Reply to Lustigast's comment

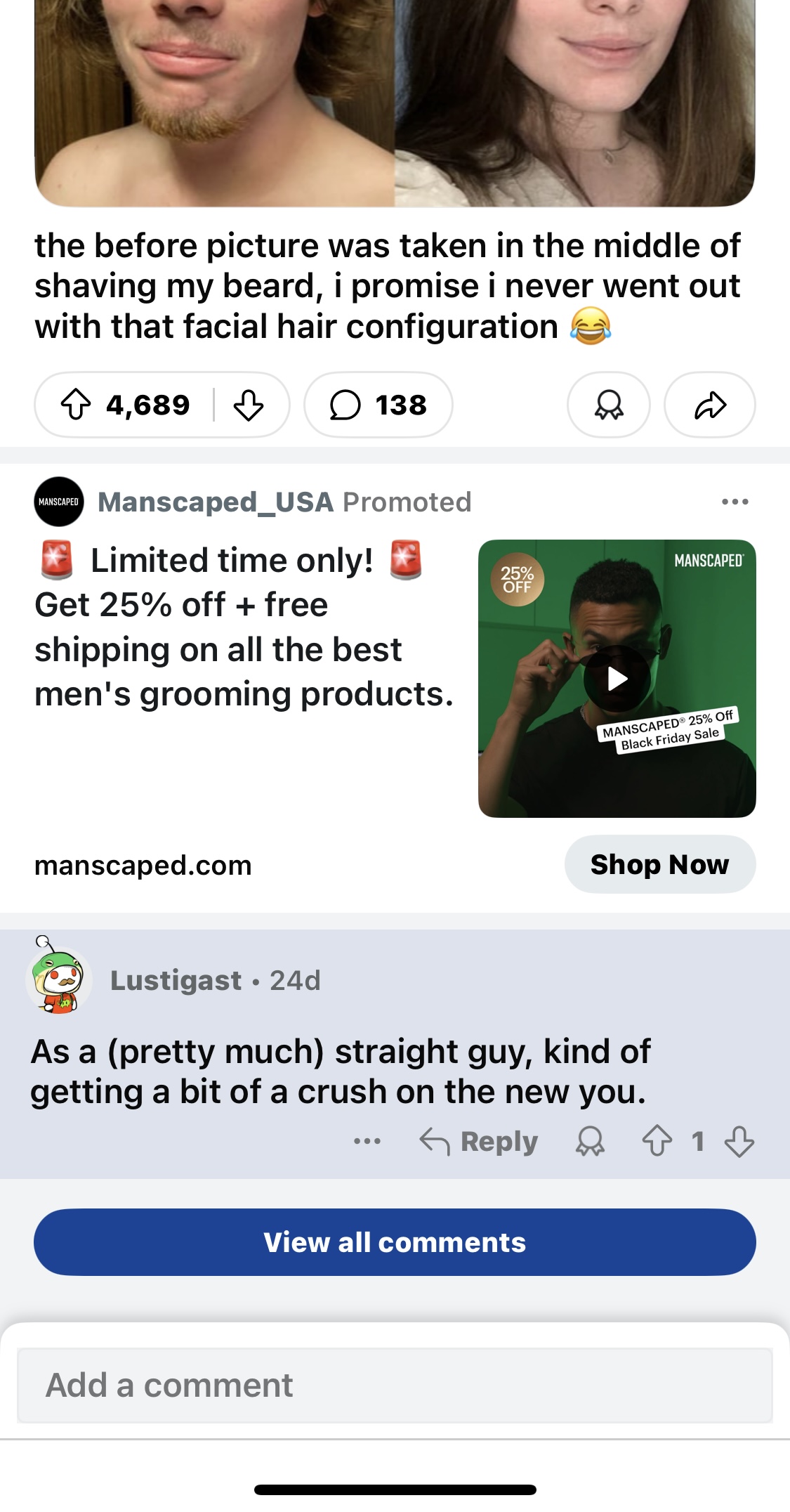[x=480, y=1142]
